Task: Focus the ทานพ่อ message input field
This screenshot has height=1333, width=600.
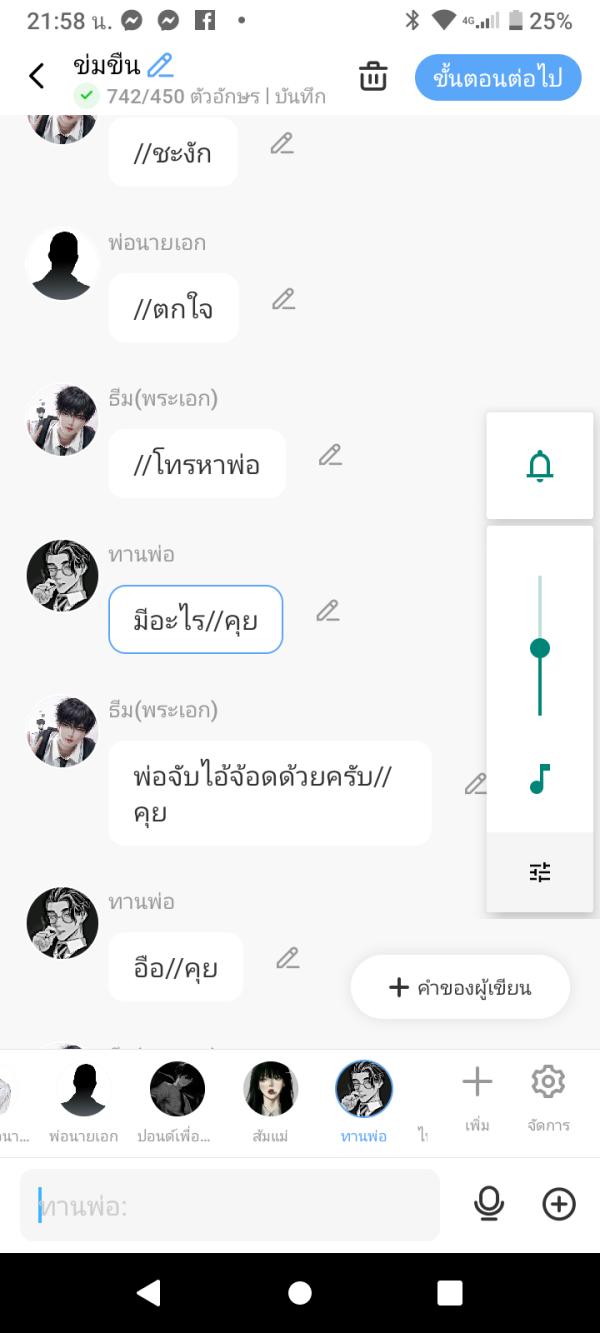Action: 230,1206
